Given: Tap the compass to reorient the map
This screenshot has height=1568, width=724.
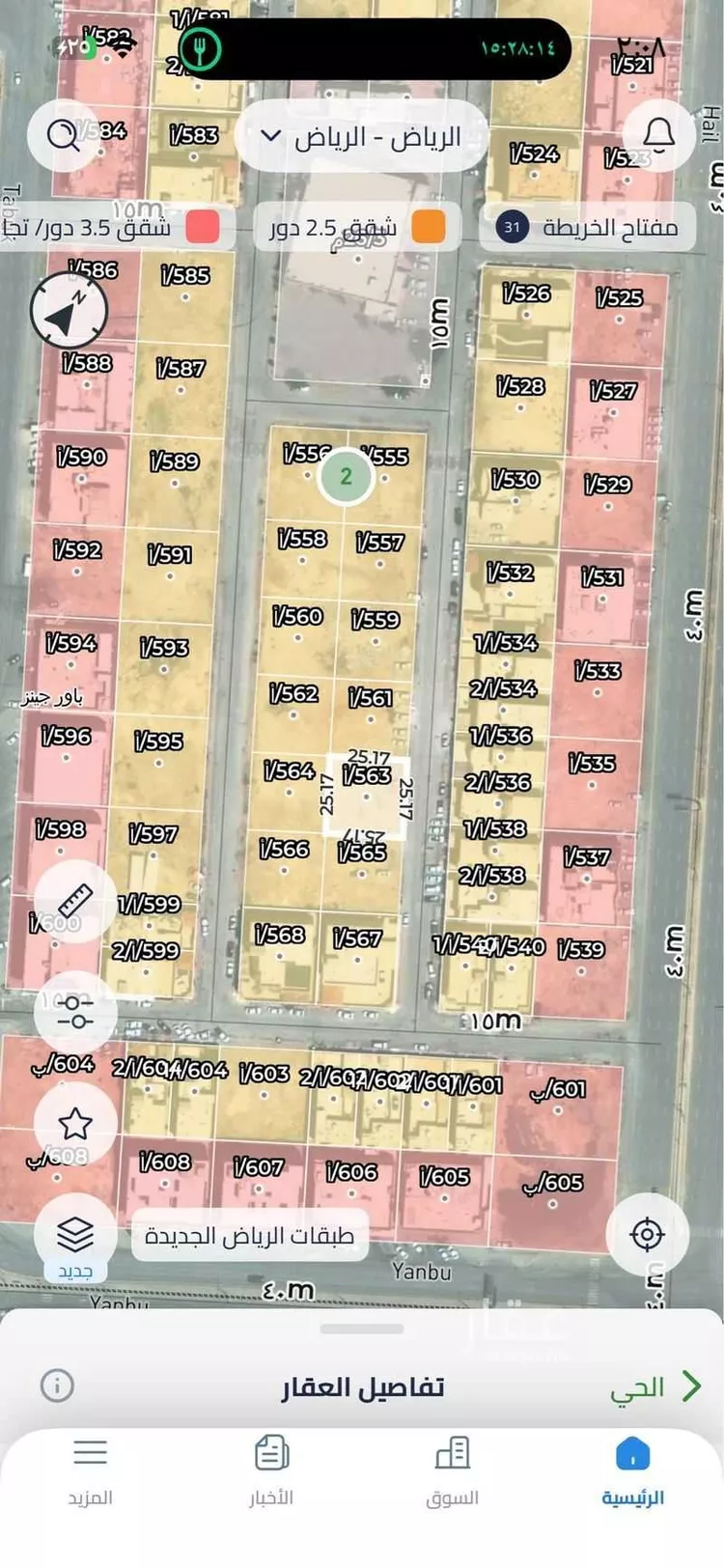Looking at the screenshot, I should pyautogui.click(x=68, y=311).
